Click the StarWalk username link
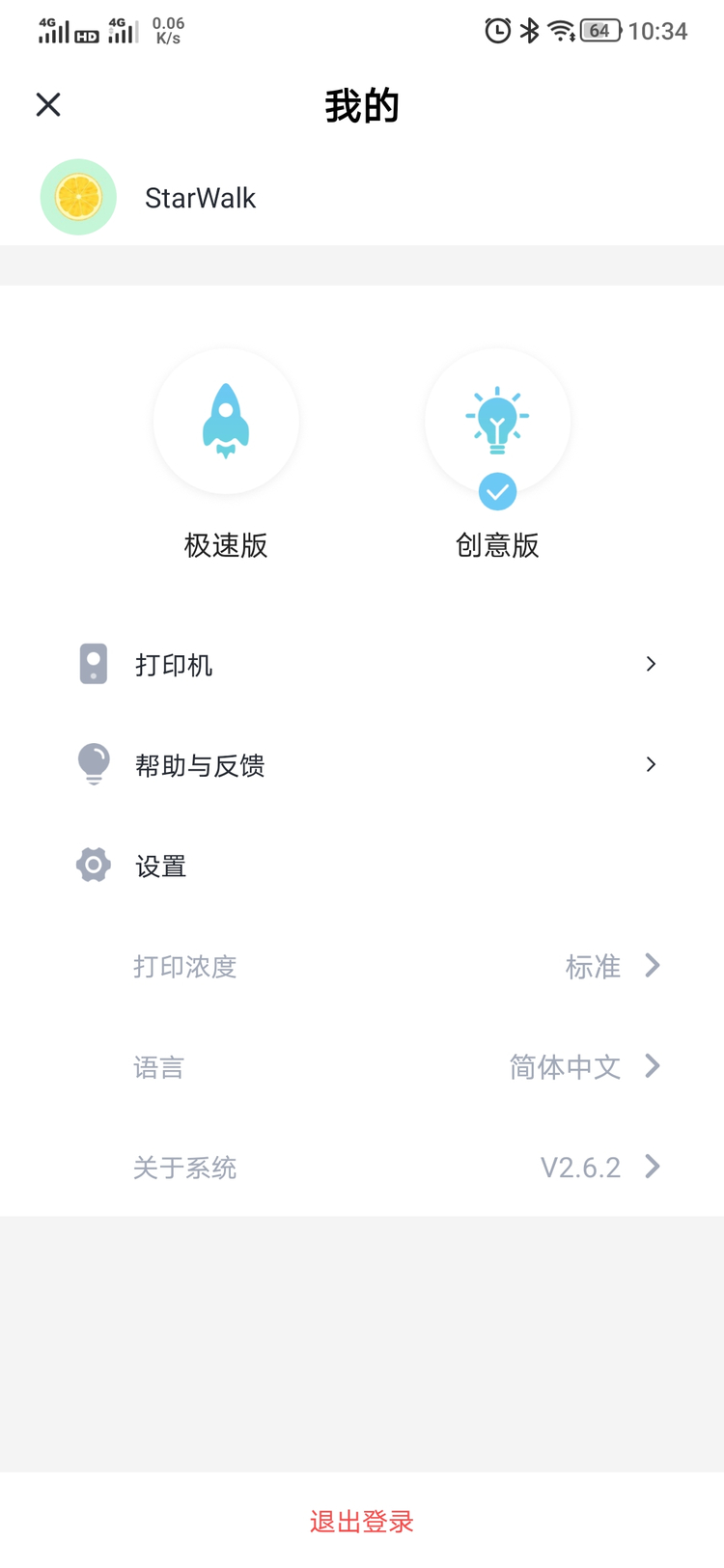Image resolution: width=724 pixels, height=1568 pixels. pyautogui.click(x=200, y=197)
